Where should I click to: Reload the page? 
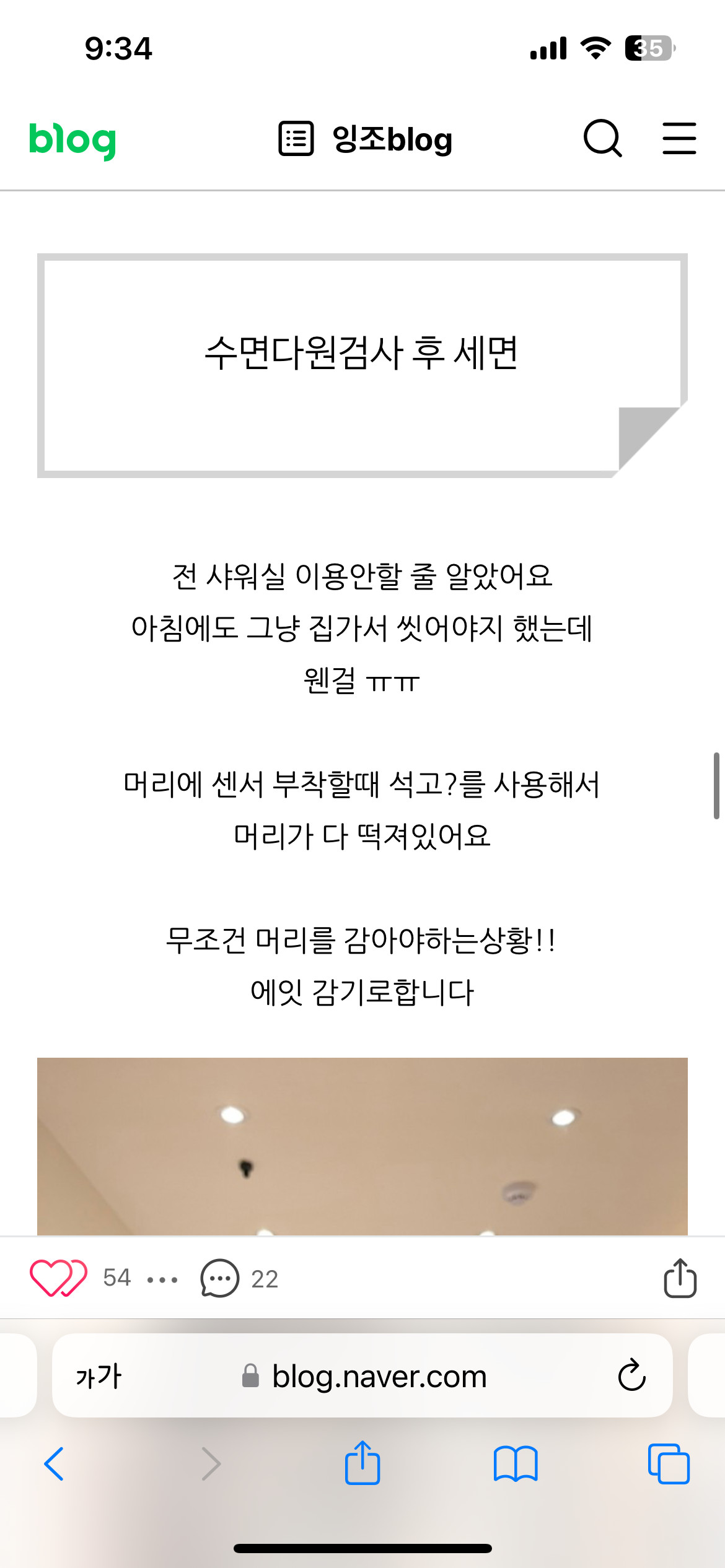[631, 1376]
